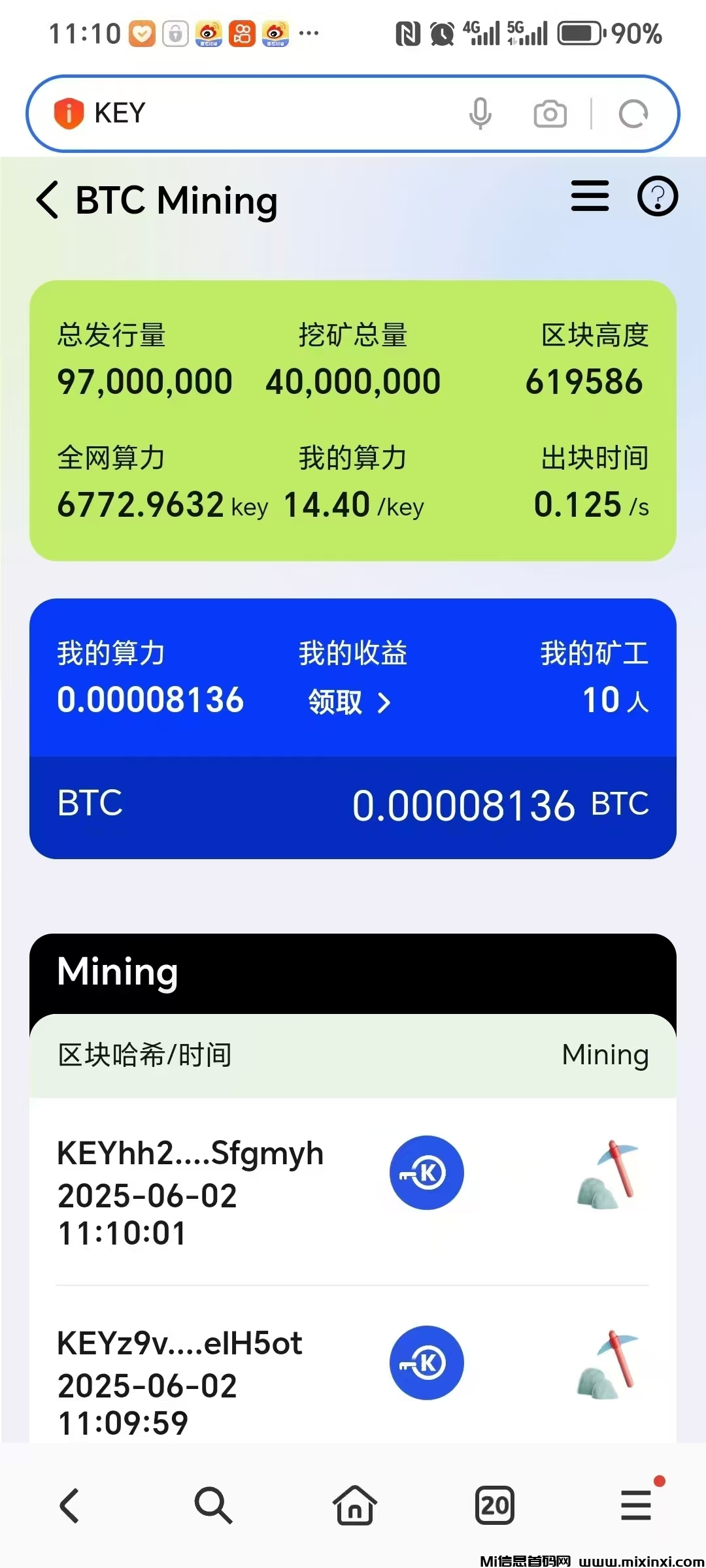Tap the refresh icon in the address bar
The height and width of the screenshot is (1568, 706).
point(632,114)
